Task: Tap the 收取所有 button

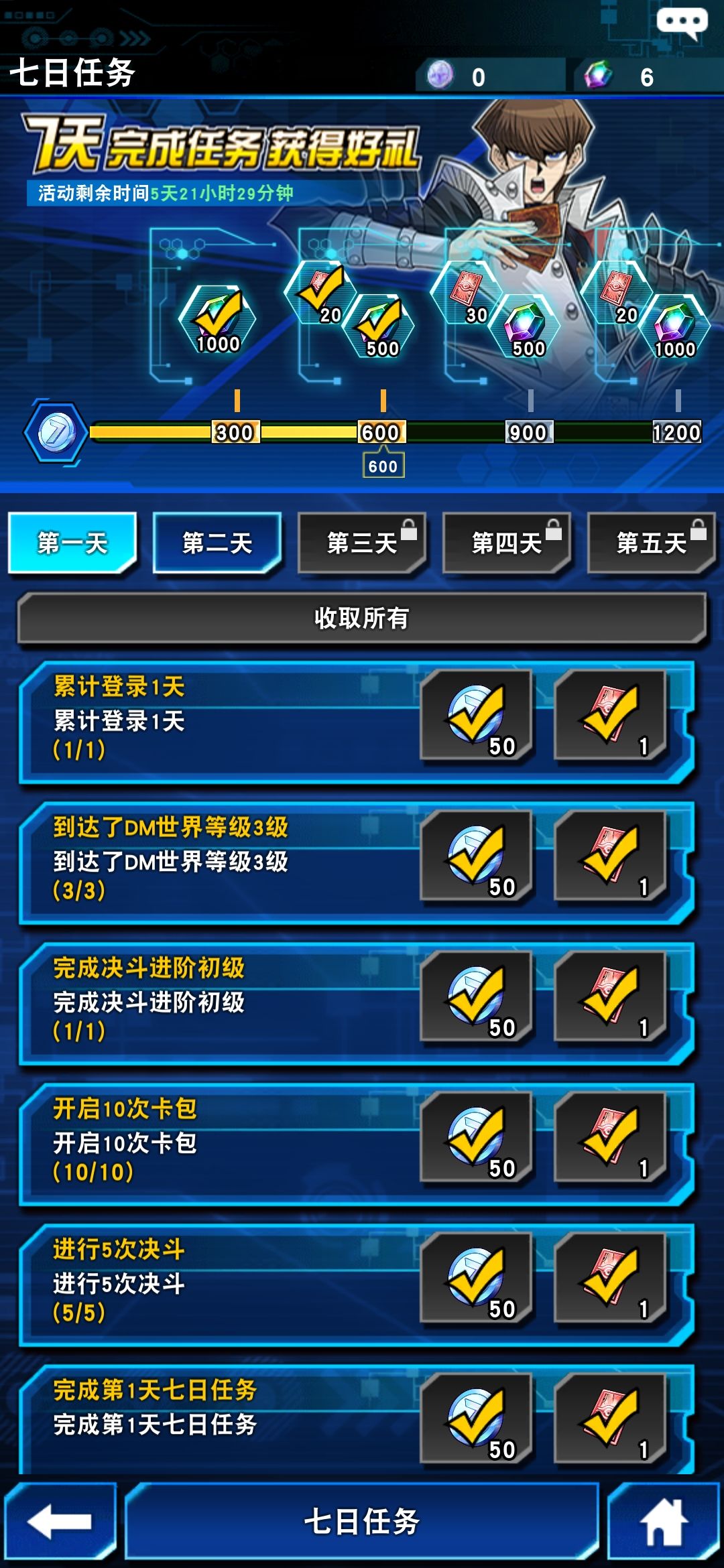Action: (x=362, y=618)
